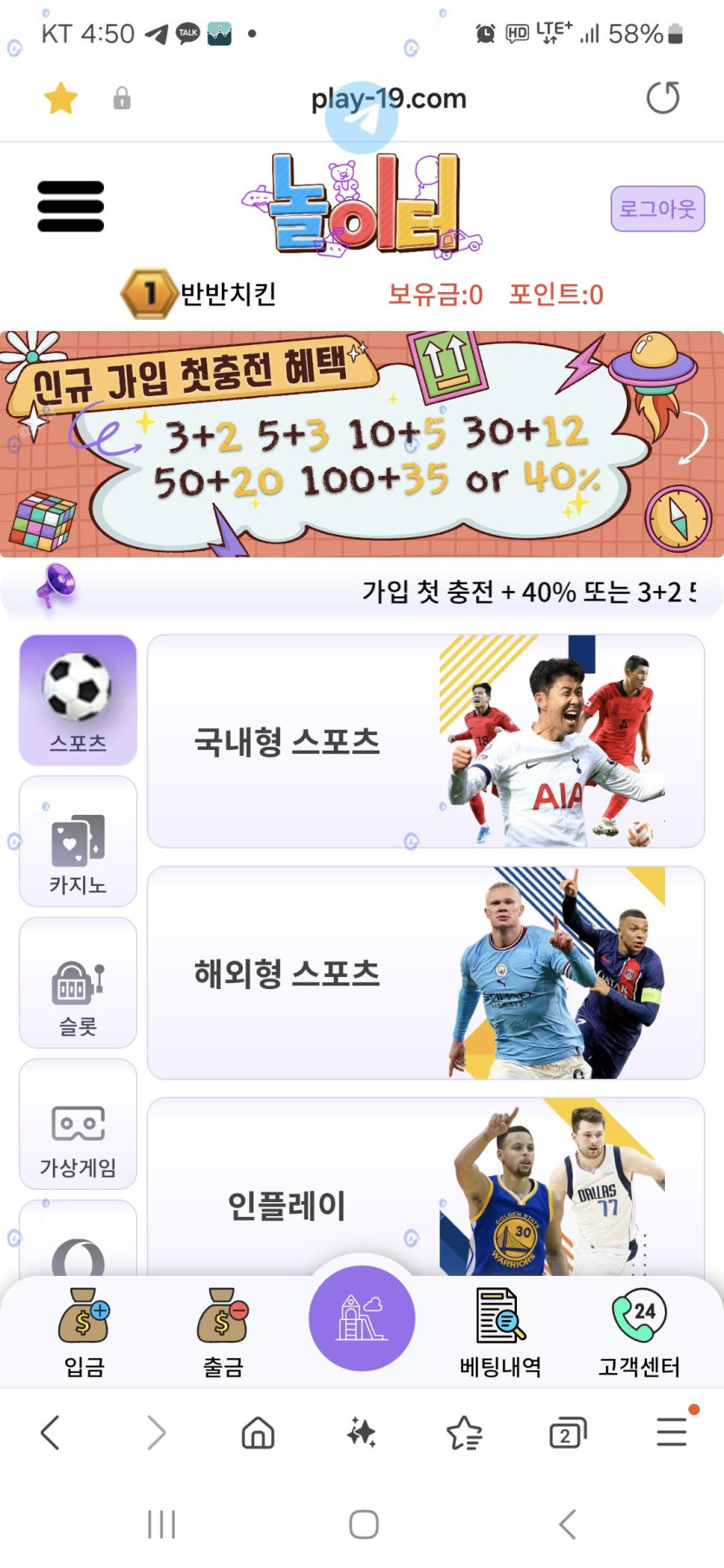Go to the browser home page
Viewport: 724px width, 1568px height.
pyautogui.click(x=258, y=1433)
